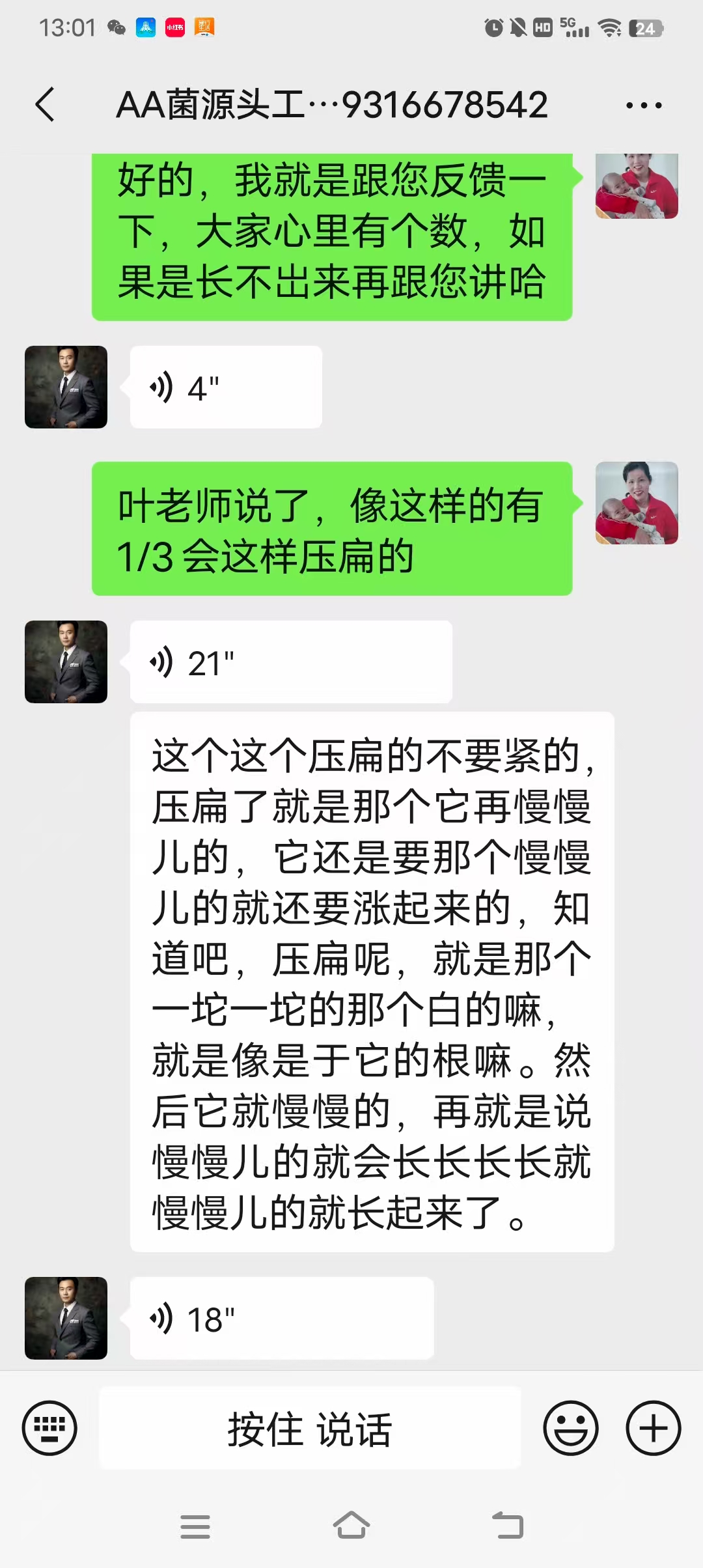The width and height of the screenshot is (703, 1568).
Task: Go to the system home screen
Action: click(351, 1526)
